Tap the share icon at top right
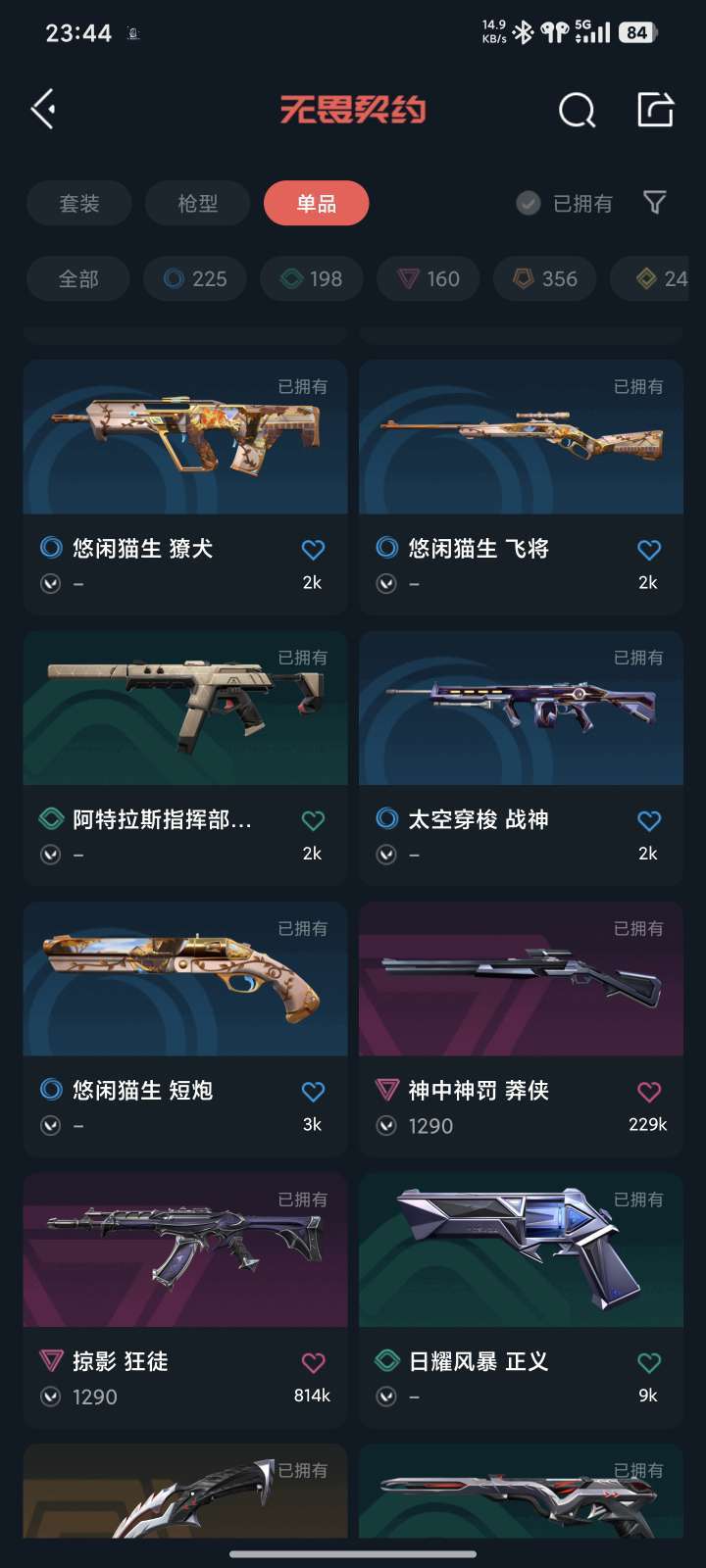The image size is (706, 1568). tap(654, 108)
